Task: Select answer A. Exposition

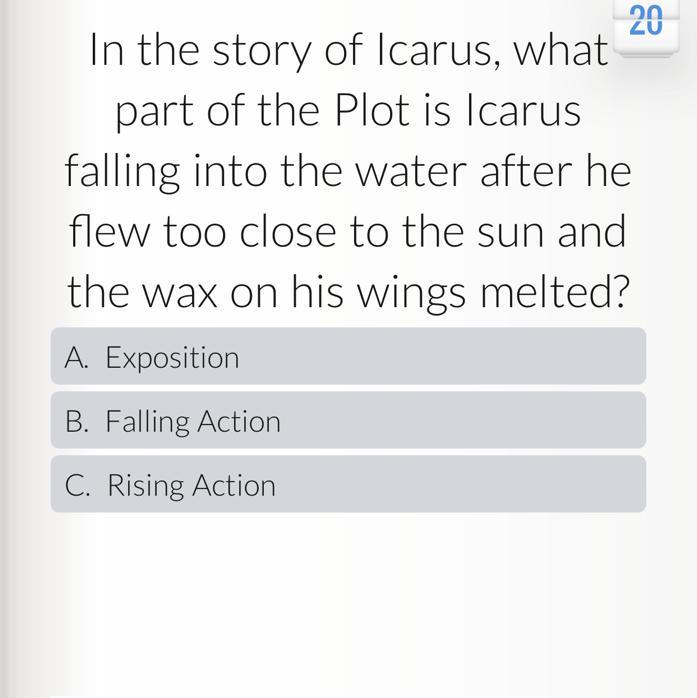Action: coord(348,356)
